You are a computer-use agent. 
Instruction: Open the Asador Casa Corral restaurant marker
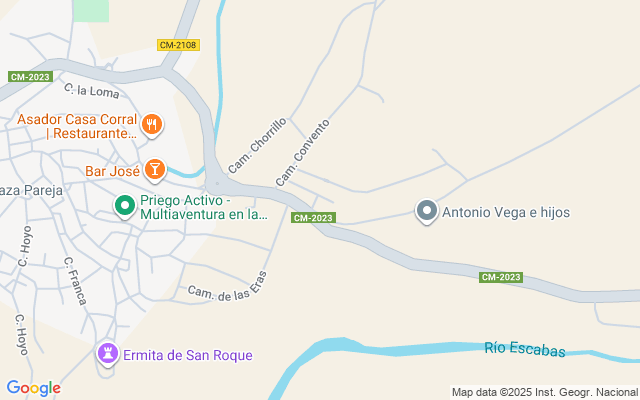152,125
